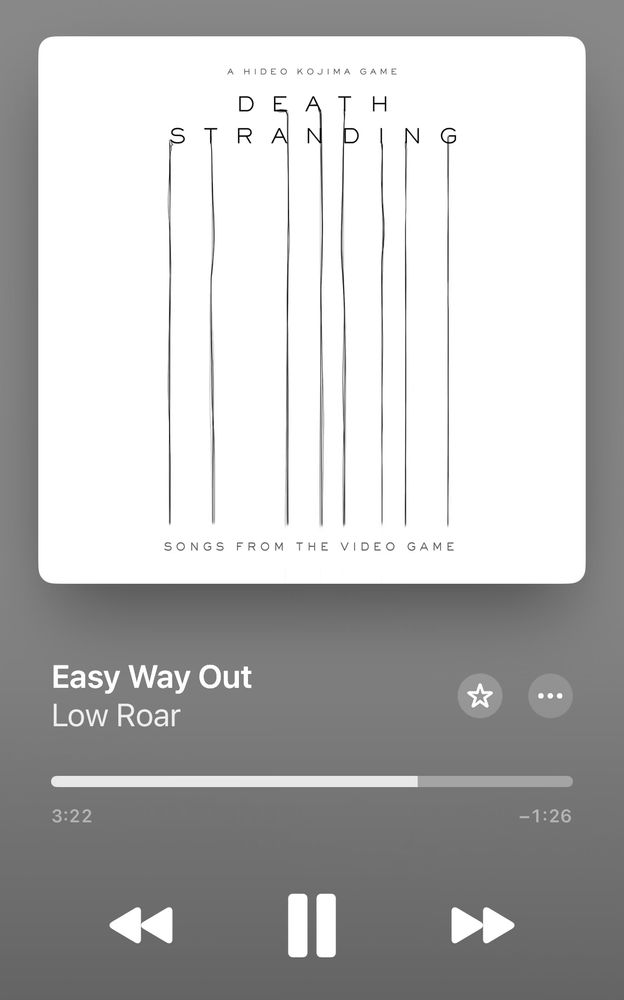Screen dimensions: 624x1000
Task: Open the artist Low Roar
Action: [116, 716]
